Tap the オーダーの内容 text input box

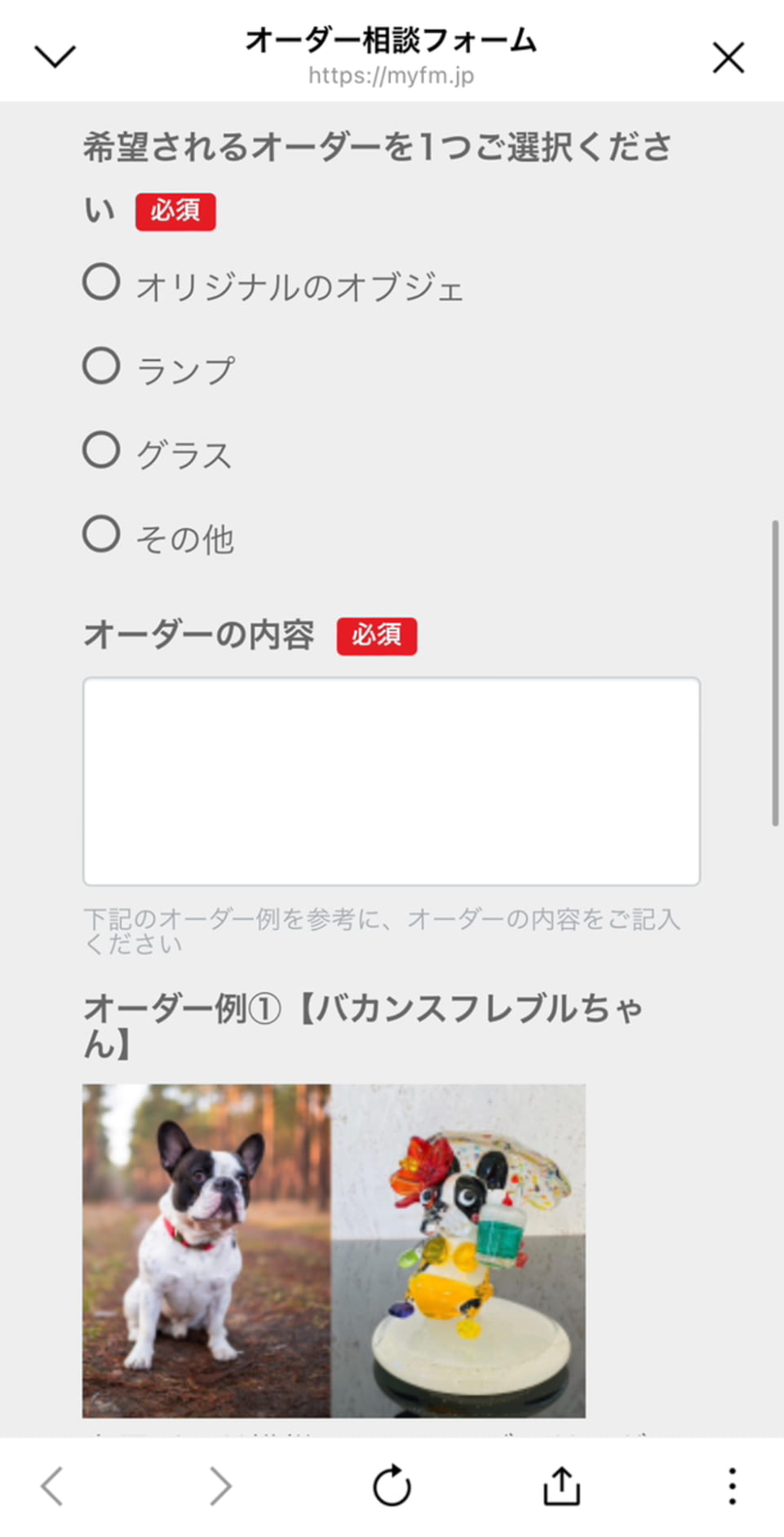pyautogui.click(x=392, y=779)
